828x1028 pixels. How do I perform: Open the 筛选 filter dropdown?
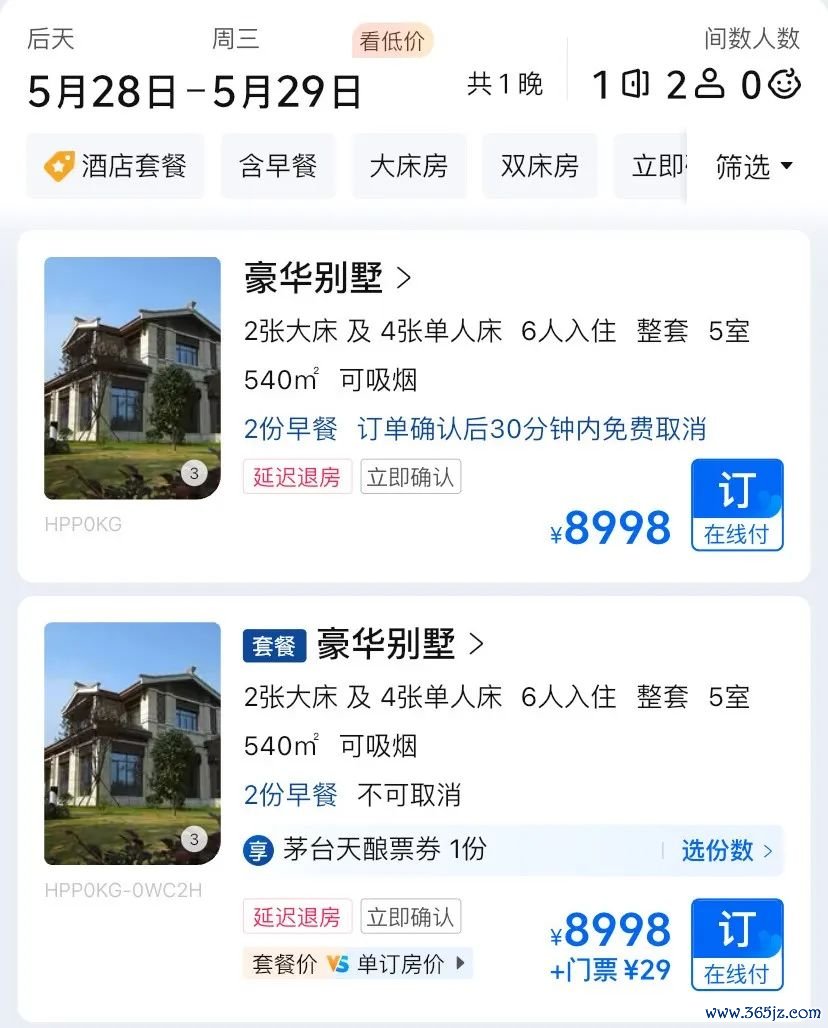(x=753, y=167)
